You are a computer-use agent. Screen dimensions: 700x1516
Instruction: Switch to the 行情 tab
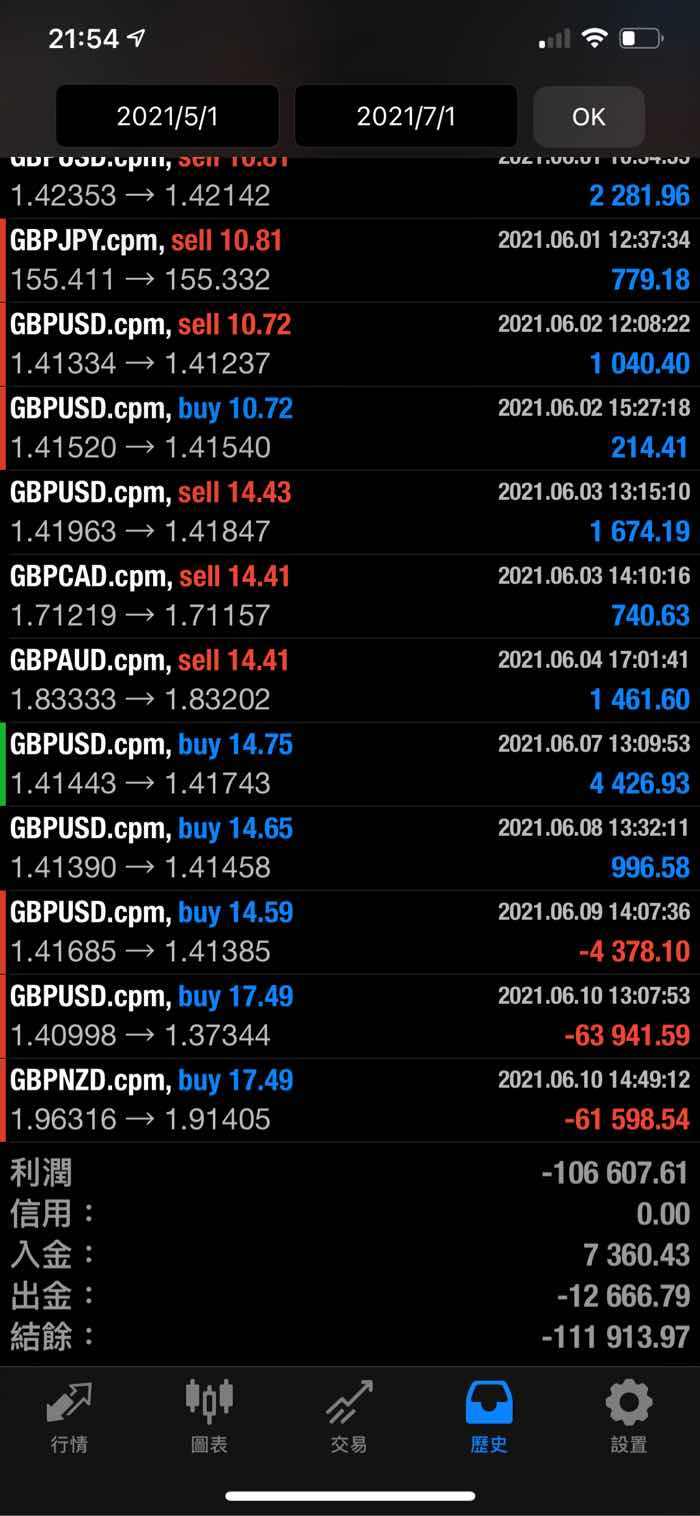69,1416
